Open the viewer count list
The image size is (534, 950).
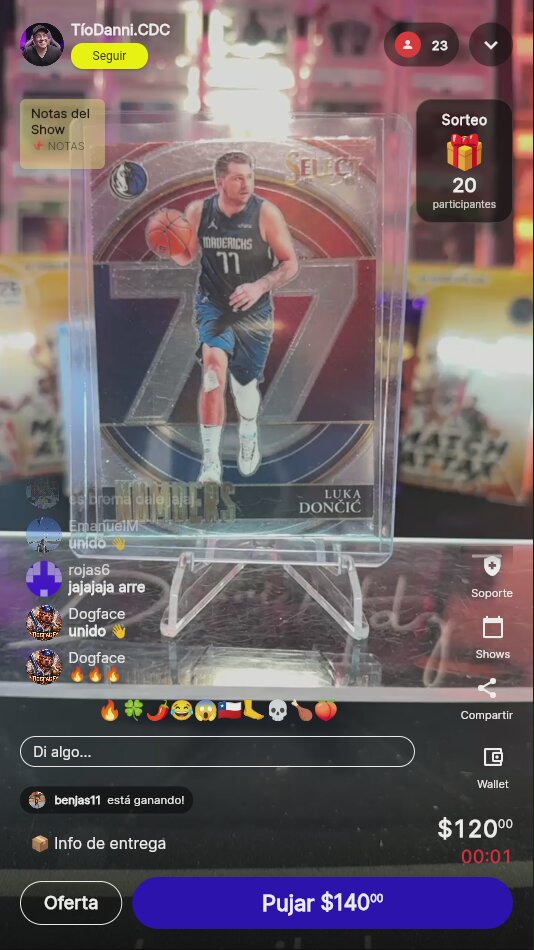421,45
